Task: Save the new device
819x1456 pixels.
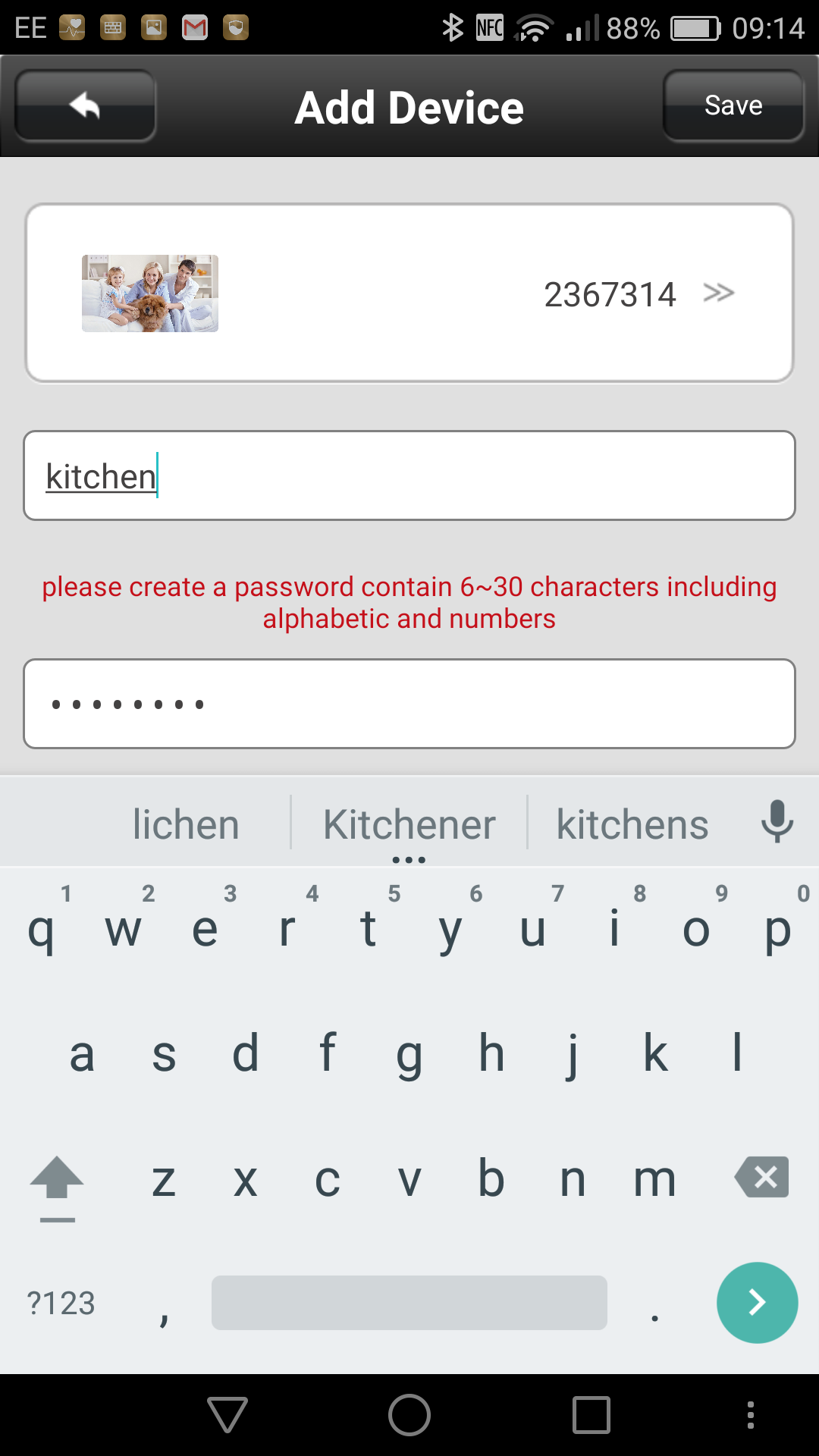Action: click(733, 105)
